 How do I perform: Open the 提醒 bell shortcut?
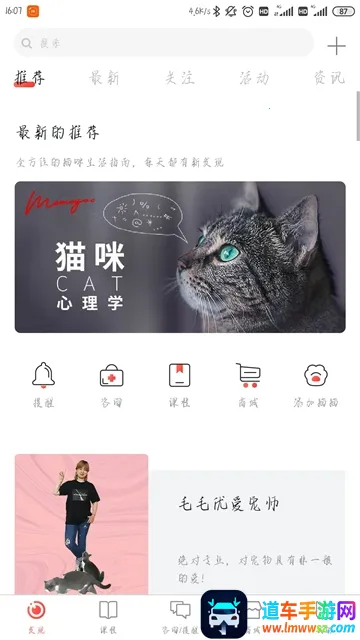click(43, 385)
